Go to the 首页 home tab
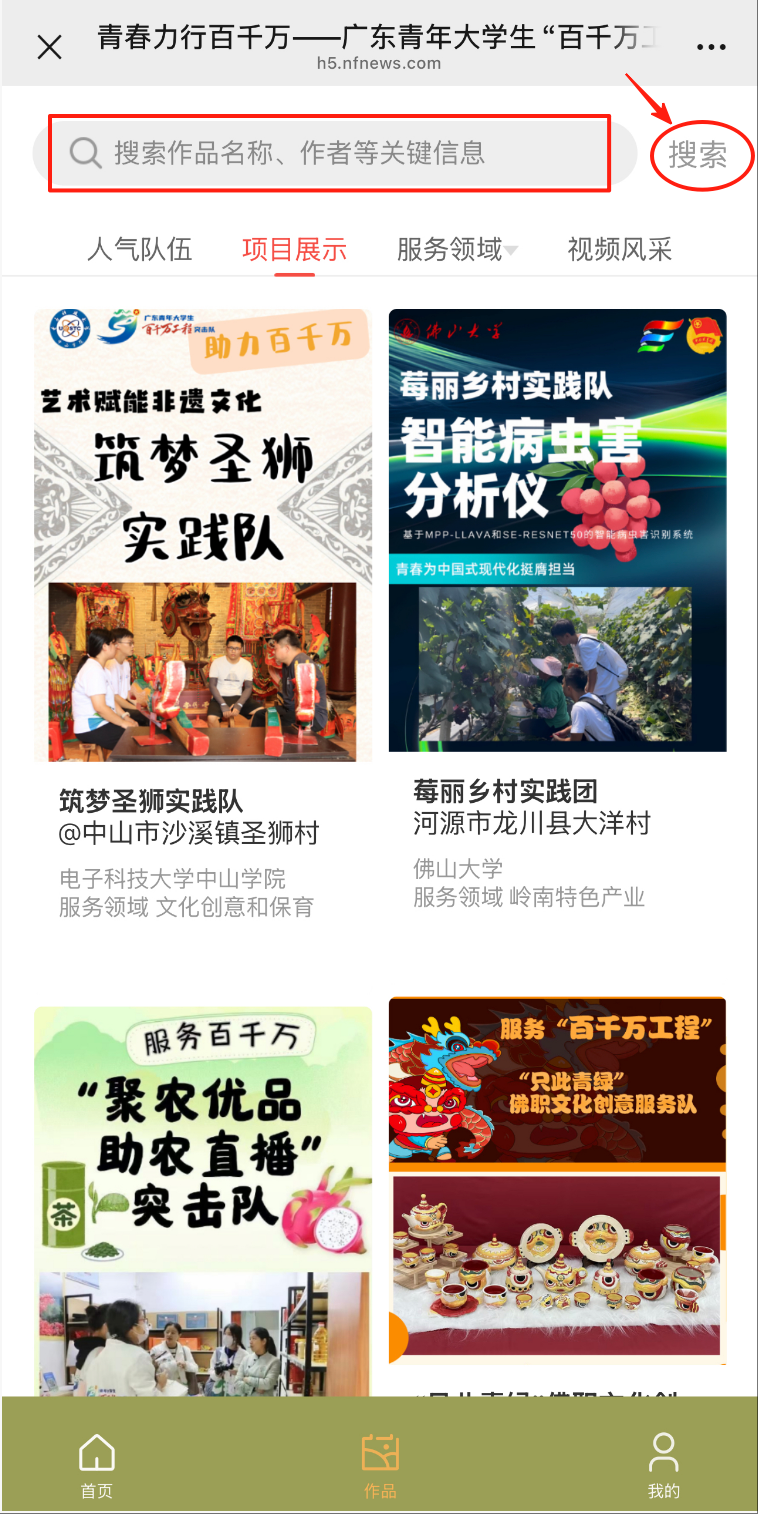 tap(97, 1465)
